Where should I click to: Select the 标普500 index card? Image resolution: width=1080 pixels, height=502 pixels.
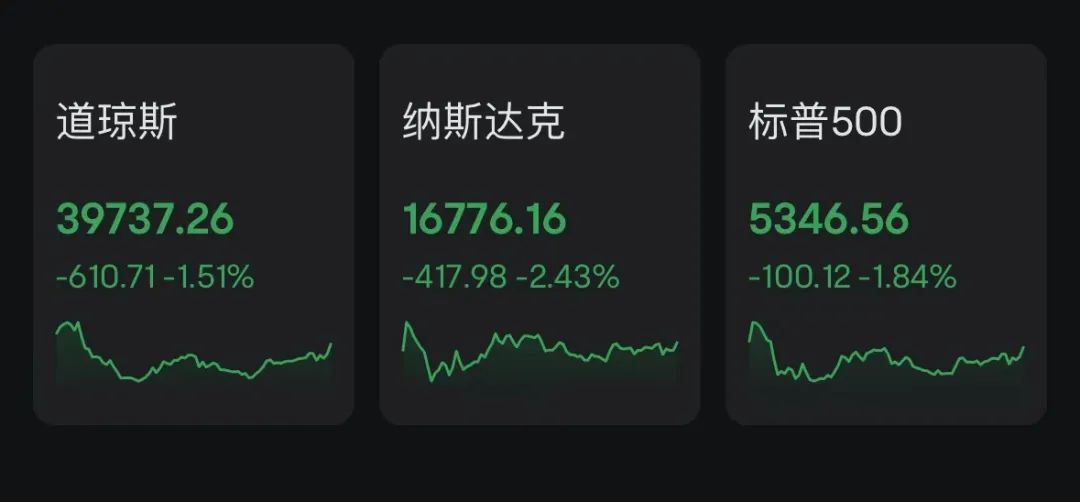[885, 235]
